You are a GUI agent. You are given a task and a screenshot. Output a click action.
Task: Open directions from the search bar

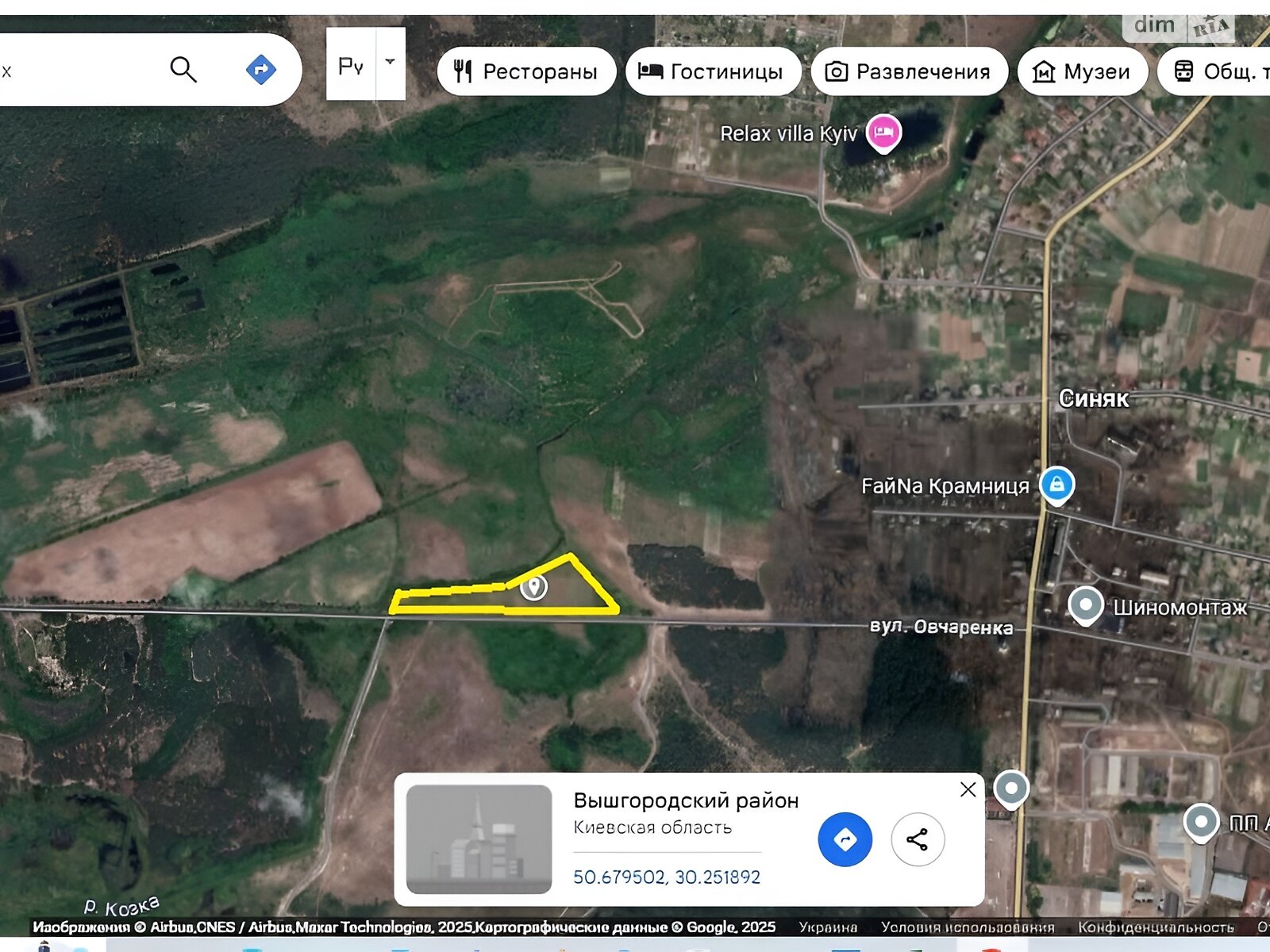pos(261,70)
